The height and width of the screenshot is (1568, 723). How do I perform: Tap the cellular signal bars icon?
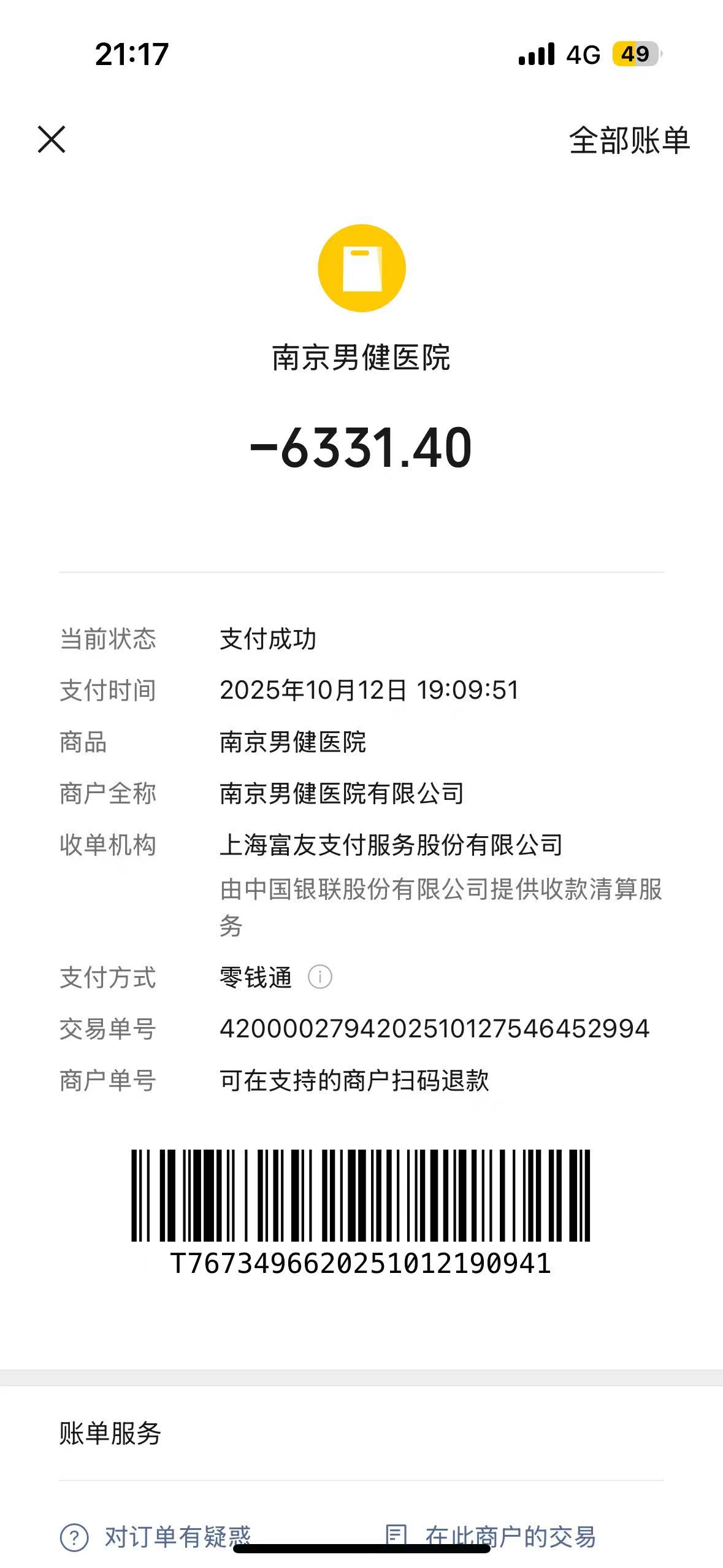536,54
